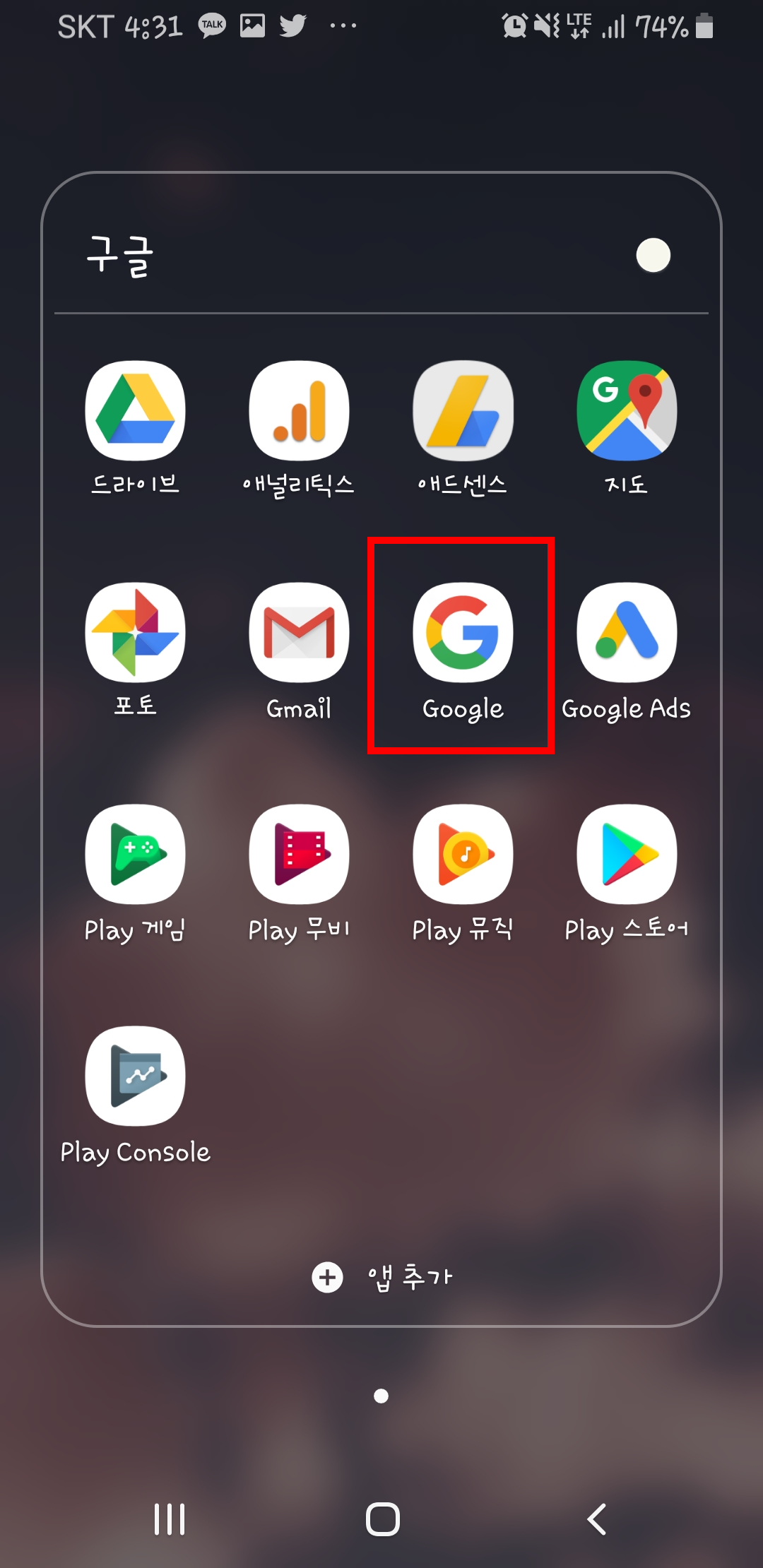Change the folder color with the white dot
Viewport: 763px width, 1568px height.
tap(653, 255)
